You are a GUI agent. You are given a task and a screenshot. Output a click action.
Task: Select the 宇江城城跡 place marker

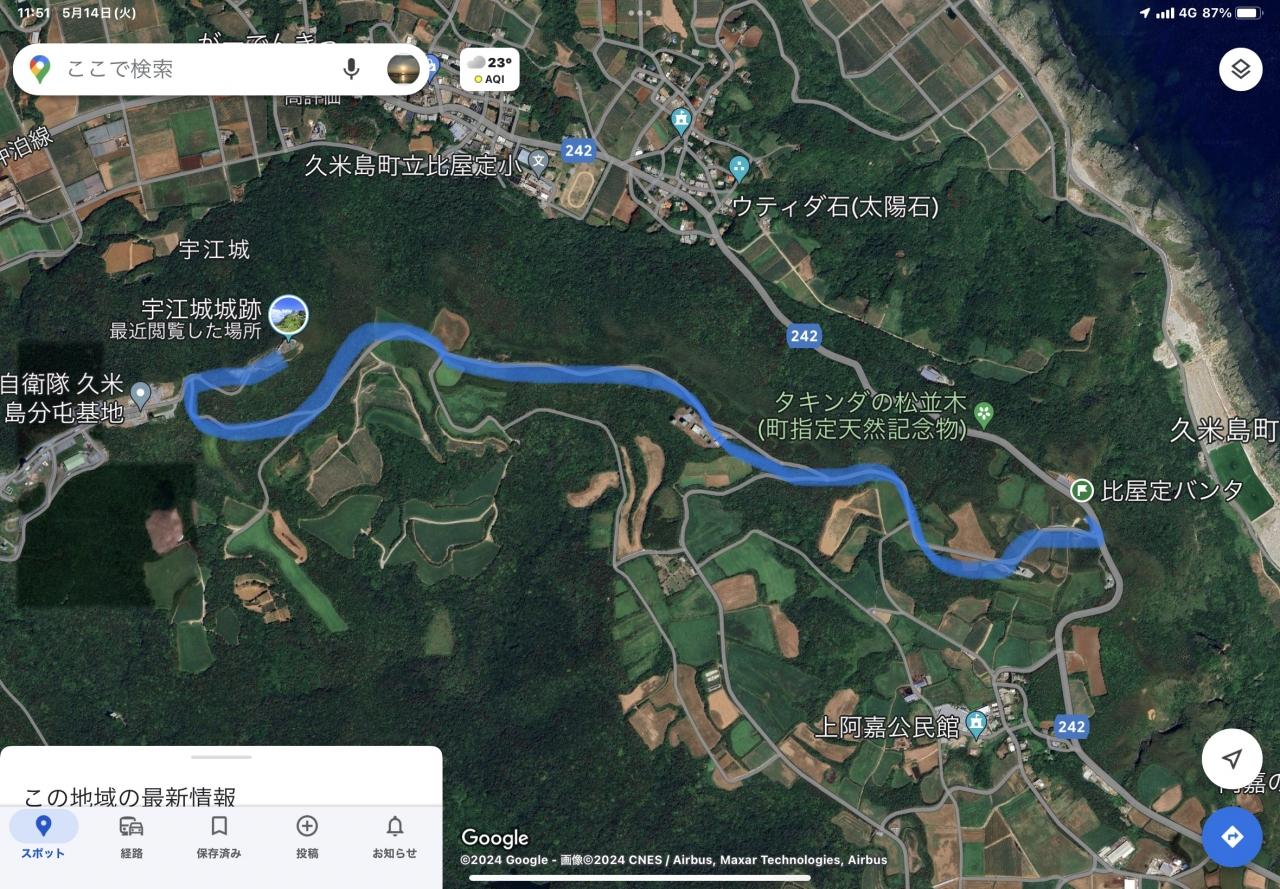289,318
